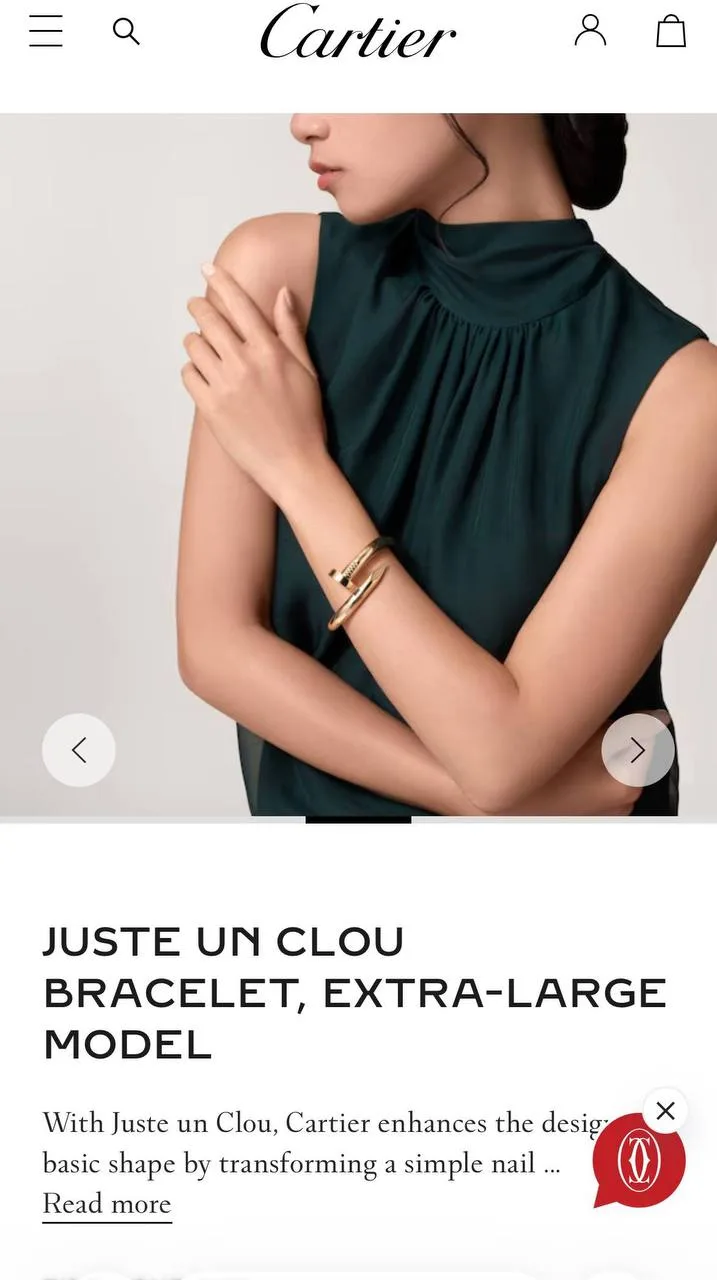The height and width of the screenshot is (1280, 717).
Task: Show the next product image
Action: pyautogui.click(x=637, y=750)
